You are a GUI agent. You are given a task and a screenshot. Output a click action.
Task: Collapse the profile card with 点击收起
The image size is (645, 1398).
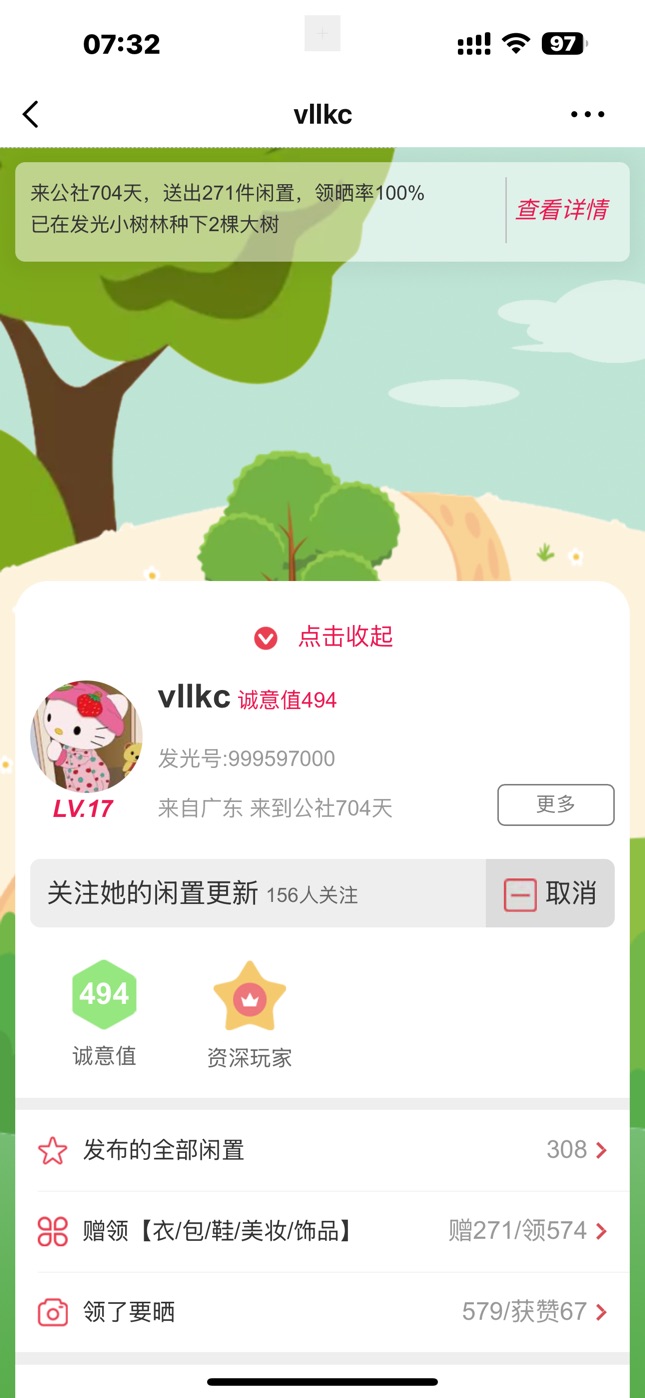(x=323, y=637)
